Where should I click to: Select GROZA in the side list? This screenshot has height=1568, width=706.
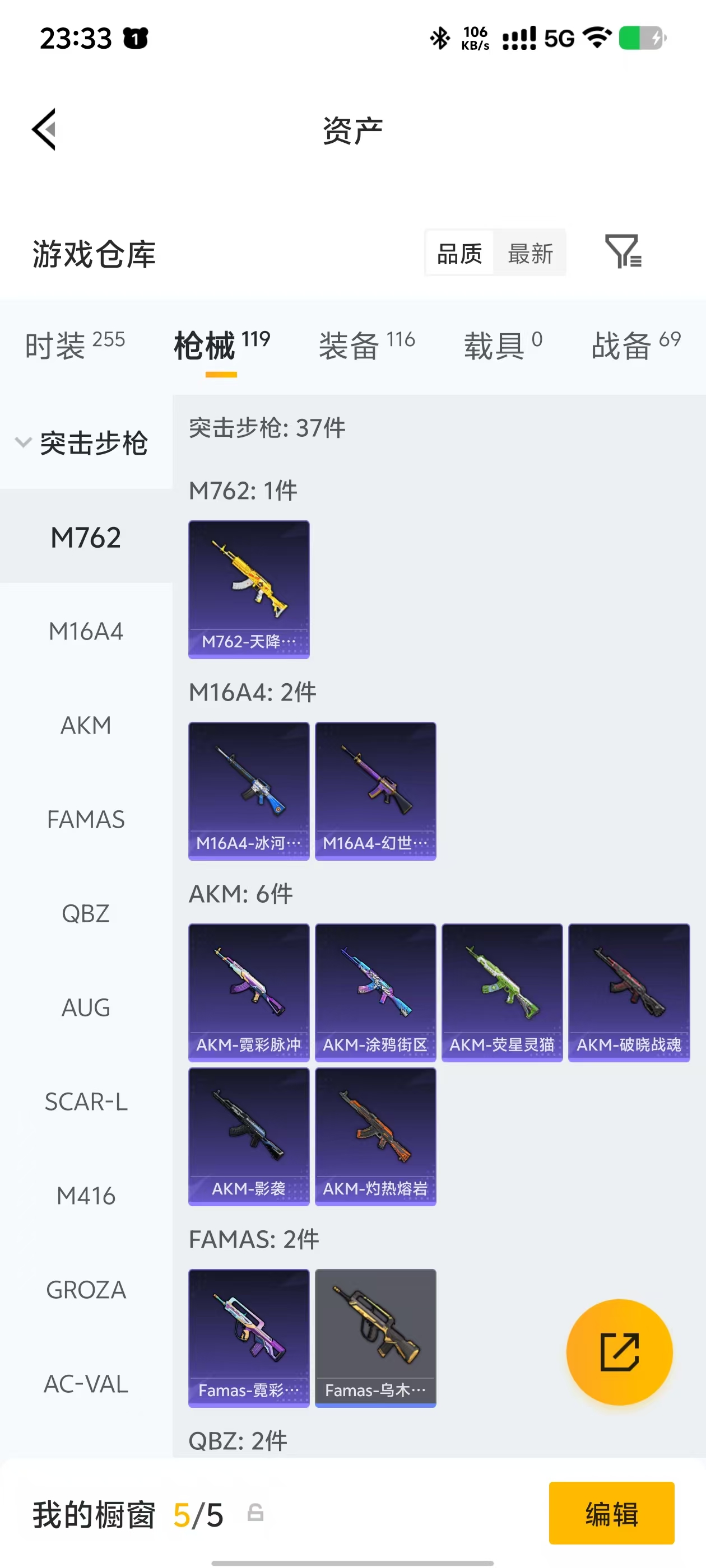86,1290
